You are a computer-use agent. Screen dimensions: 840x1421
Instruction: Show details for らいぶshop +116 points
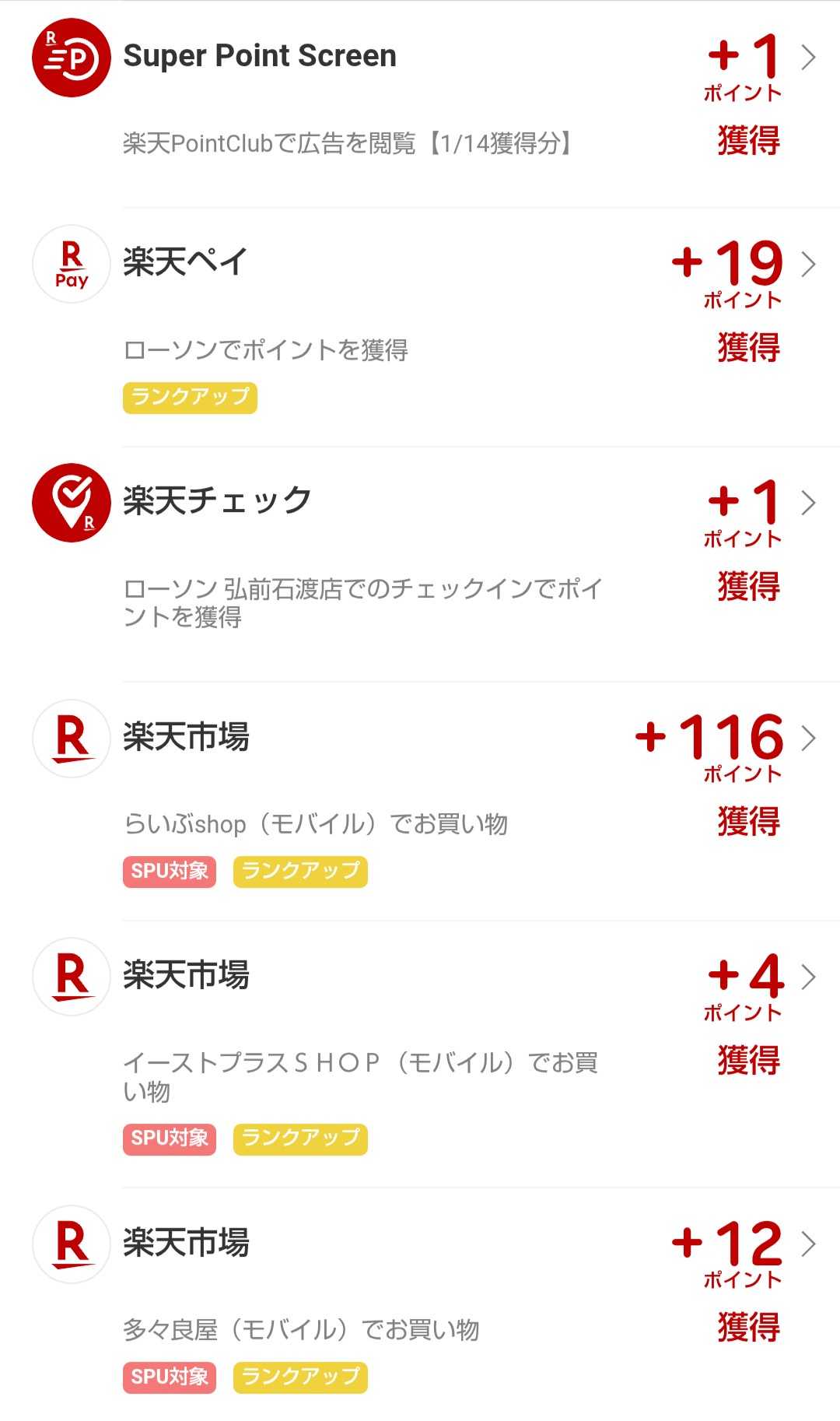pos(808,738)
